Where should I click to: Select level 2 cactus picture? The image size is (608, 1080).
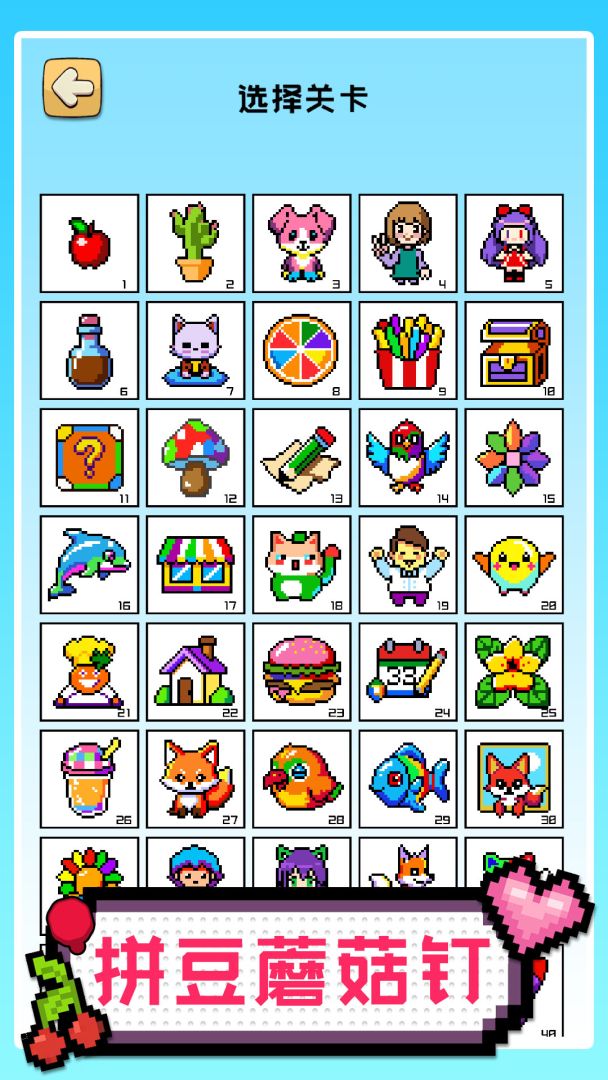click(196, 243)
